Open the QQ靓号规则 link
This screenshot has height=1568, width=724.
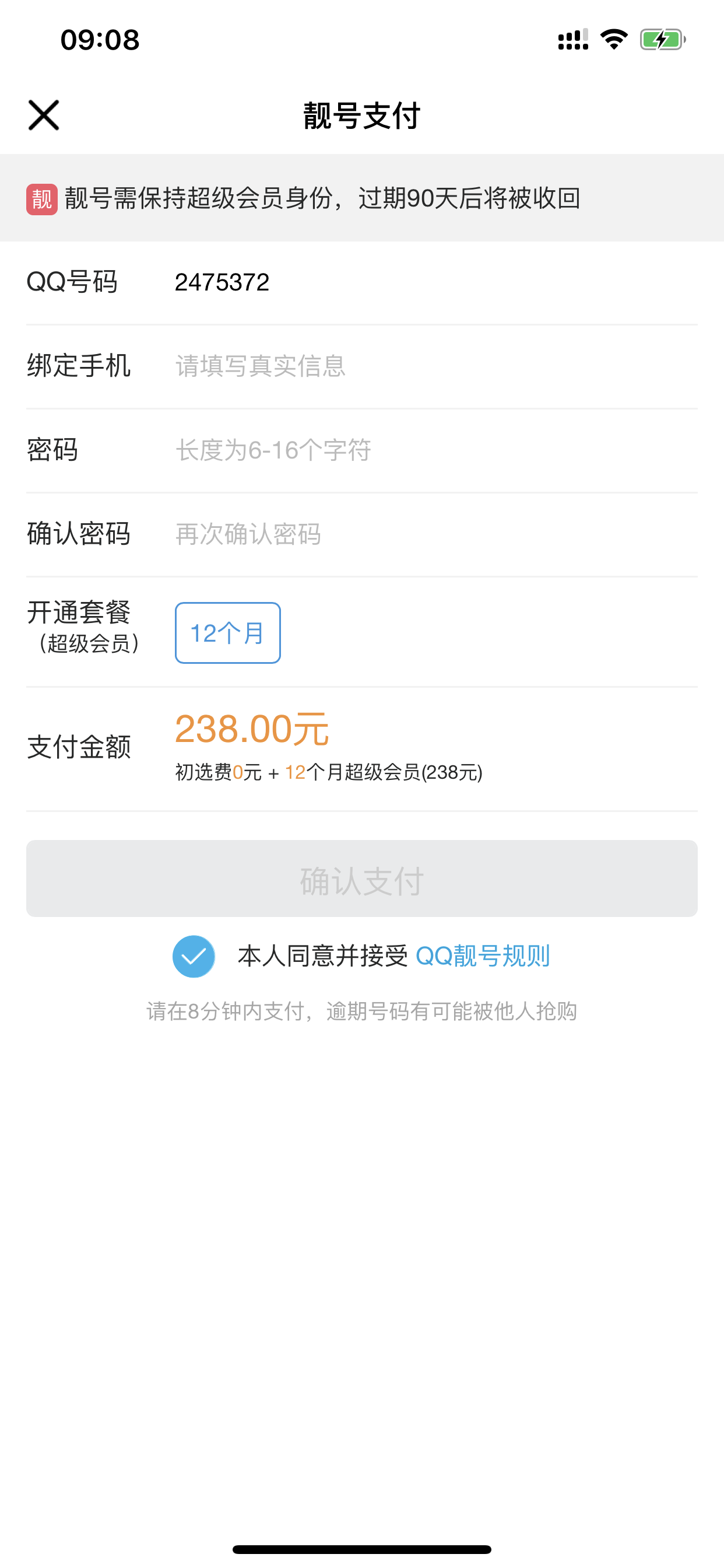coord(483,956)
